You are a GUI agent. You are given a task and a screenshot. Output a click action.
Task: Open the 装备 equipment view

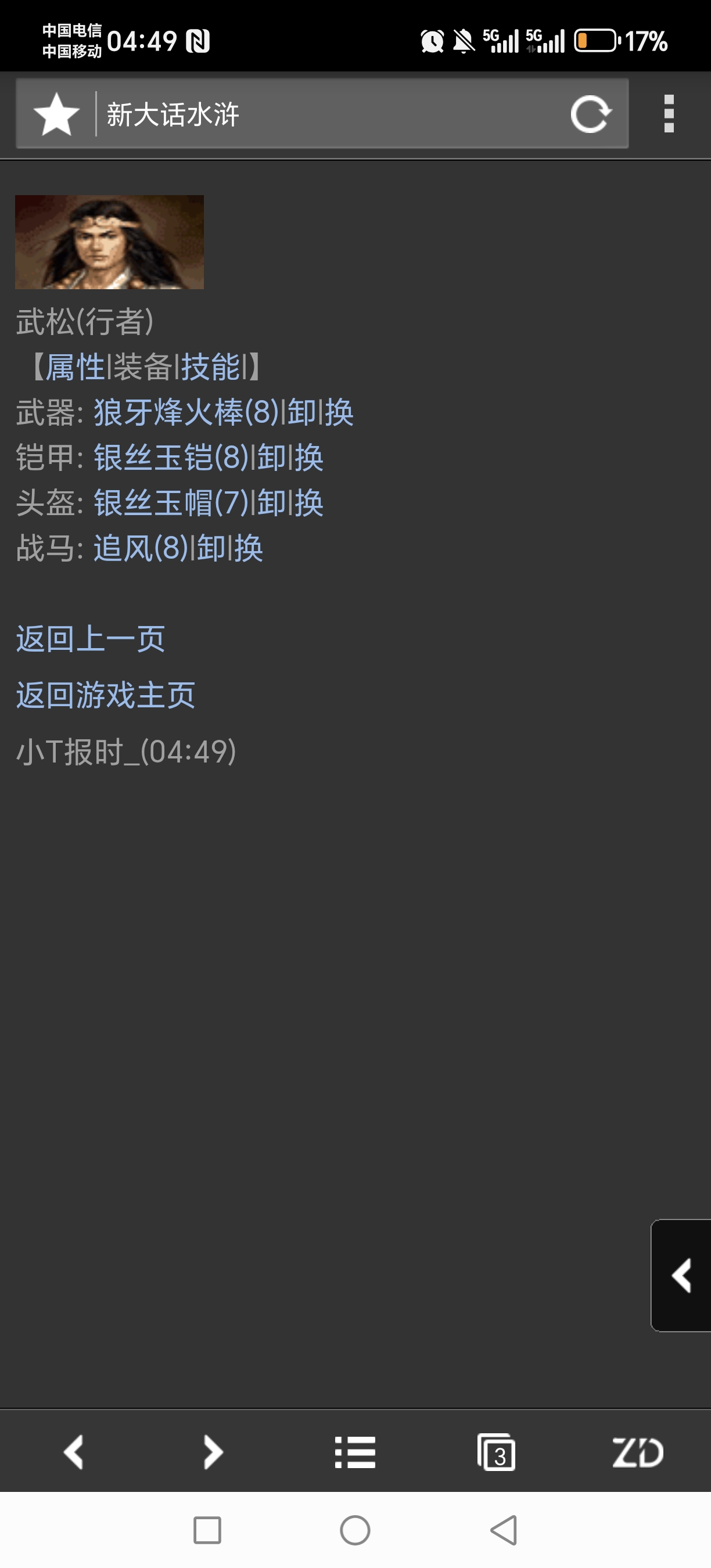(x=145, y=367)
